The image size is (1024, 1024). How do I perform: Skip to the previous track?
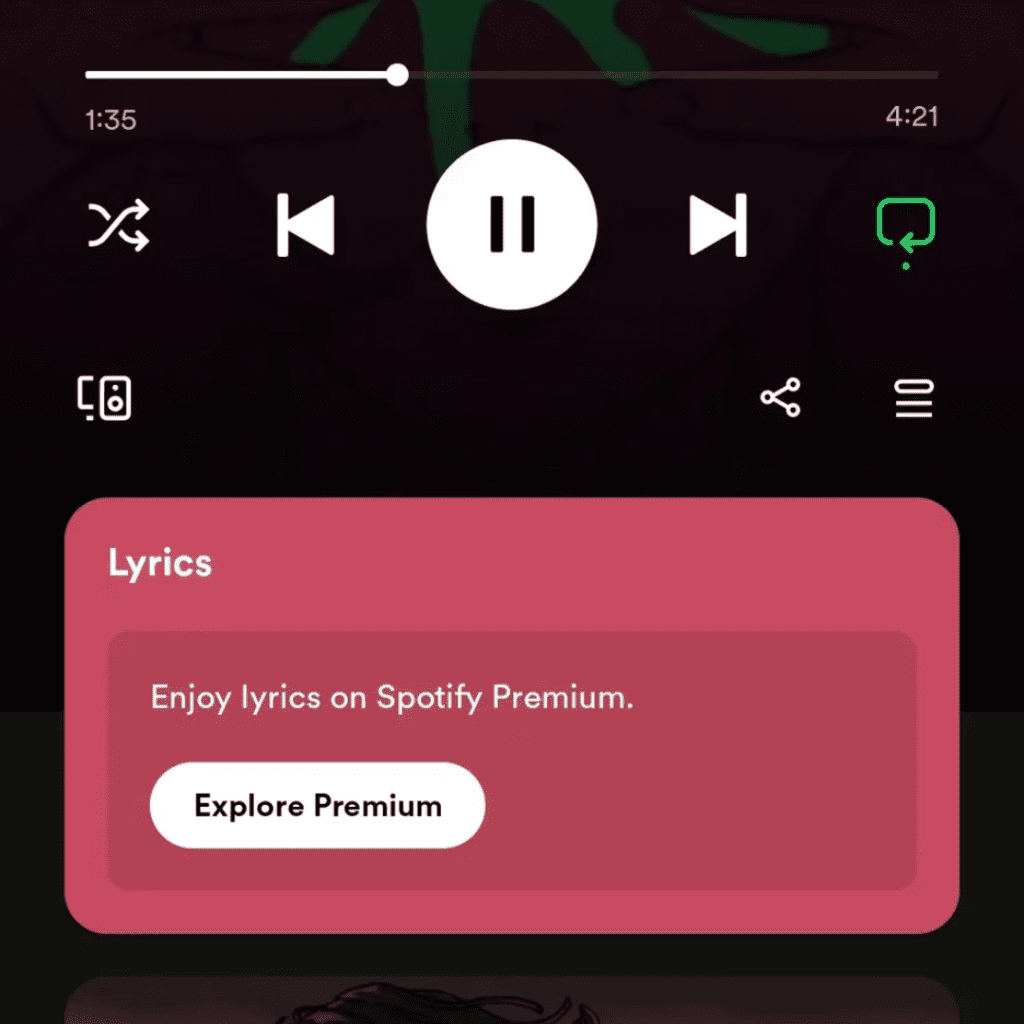(305, 226)
